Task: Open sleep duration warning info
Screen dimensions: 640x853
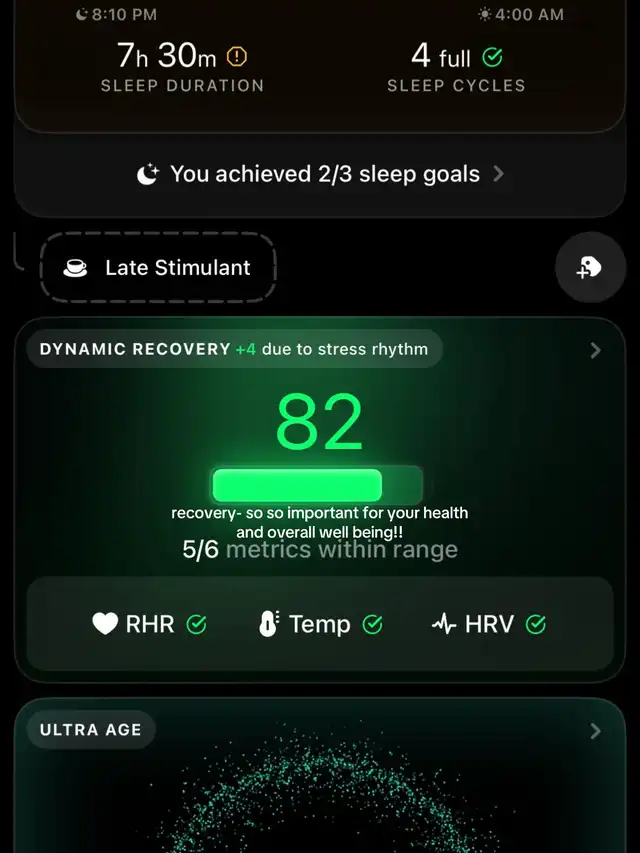Action: tap(237, 56)
